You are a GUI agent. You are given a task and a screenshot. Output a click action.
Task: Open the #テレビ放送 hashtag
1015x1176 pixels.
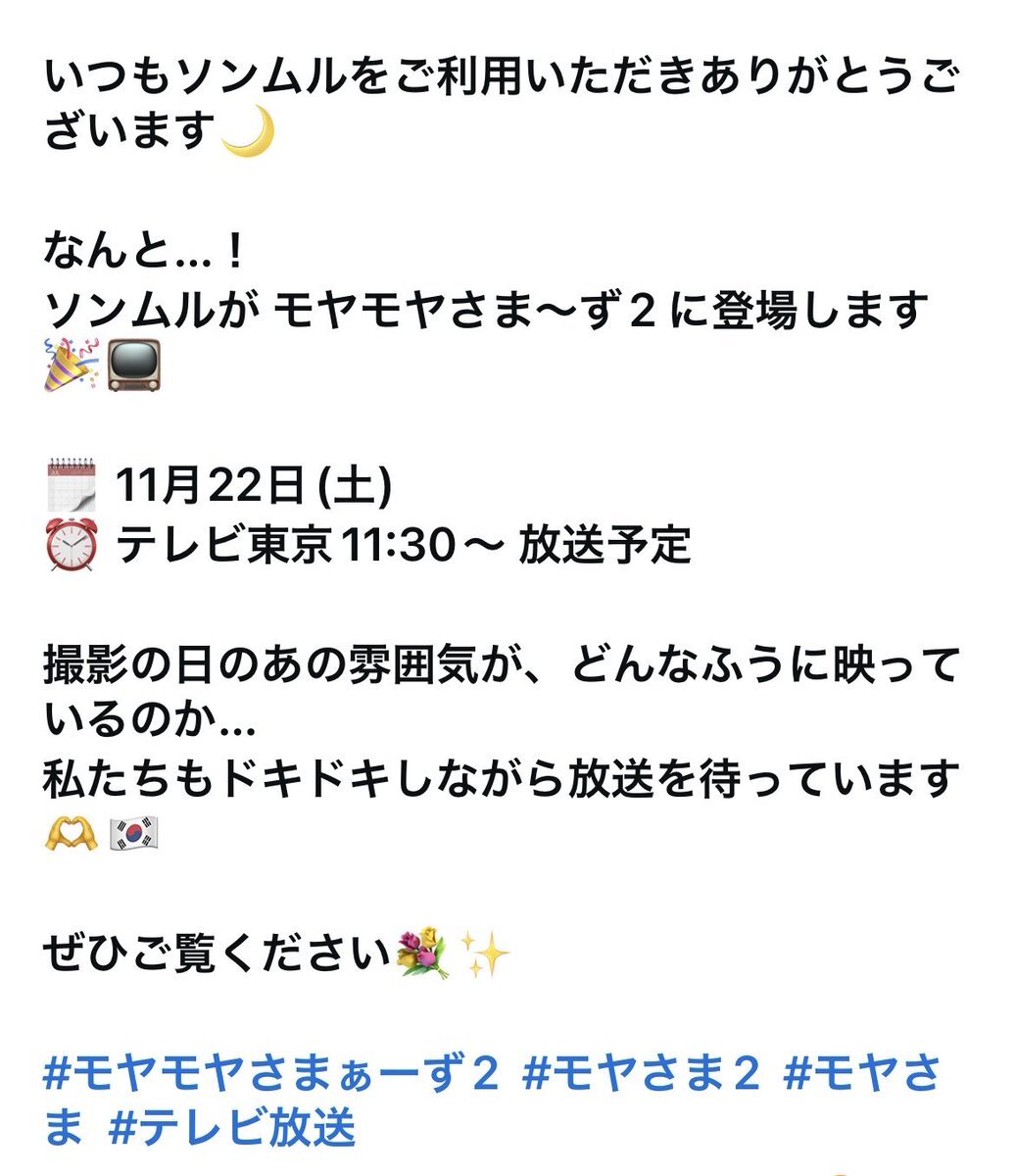(x=232, y=1128)
